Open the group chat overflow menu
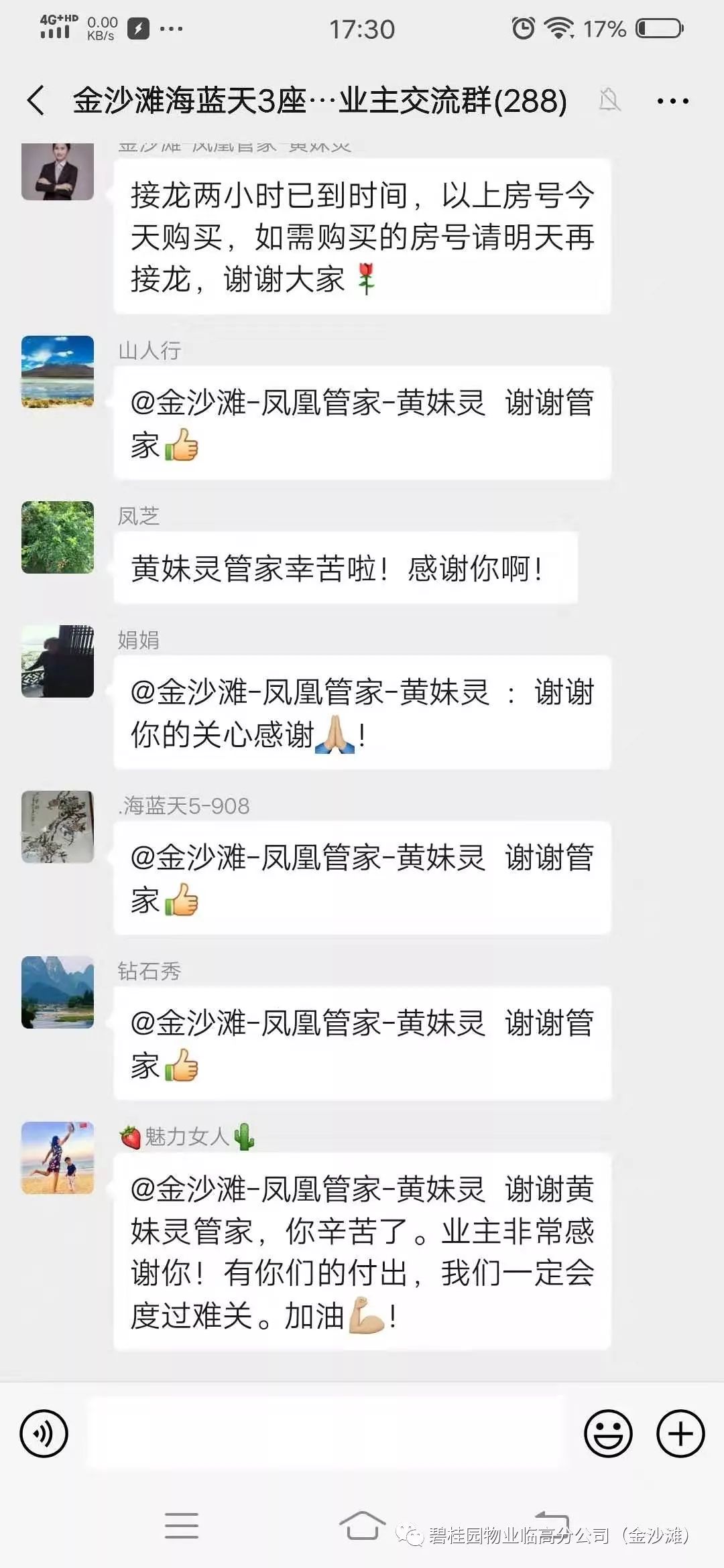This screenshot has height=1568, width=724. (x=672, y=101)
